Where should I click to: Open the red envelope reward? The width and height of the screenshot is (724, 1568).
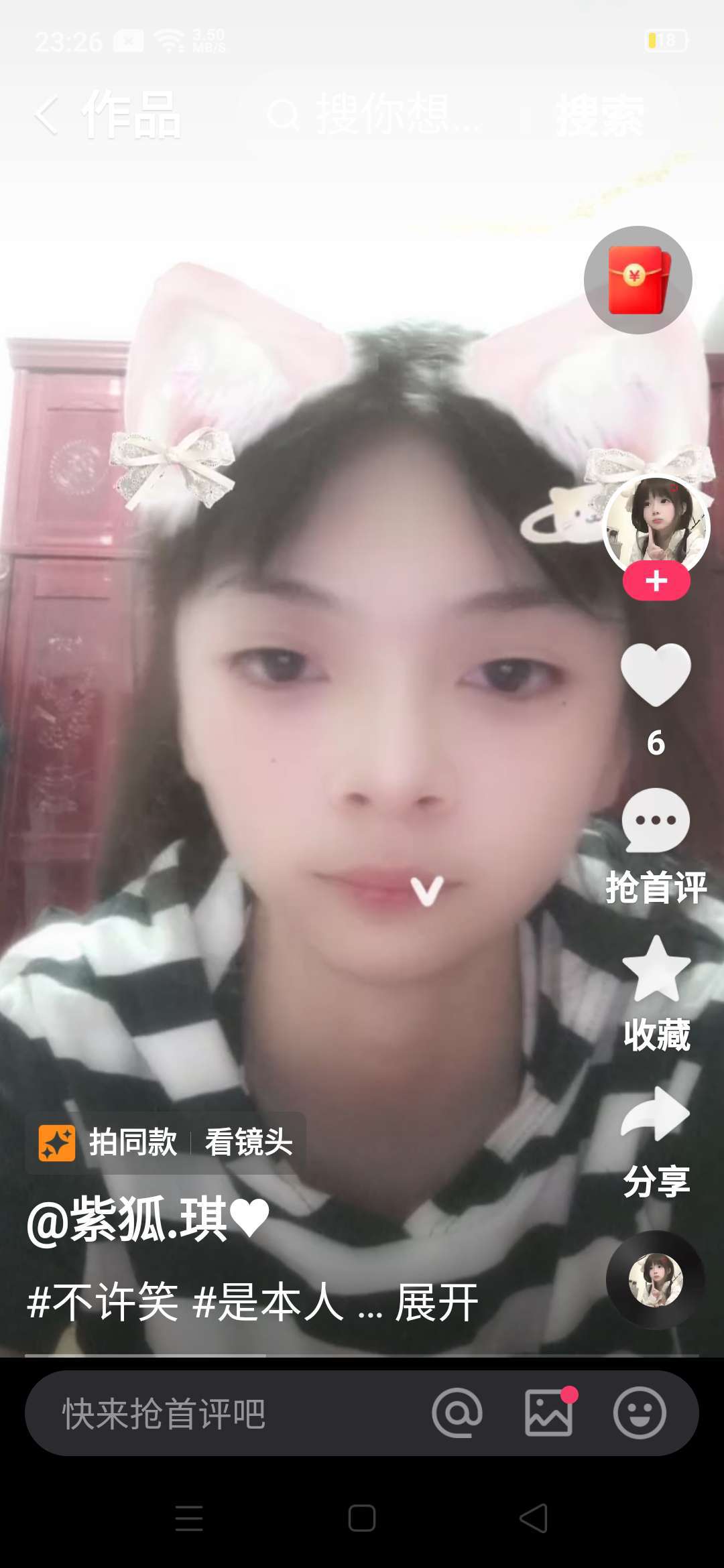(638, 280)
